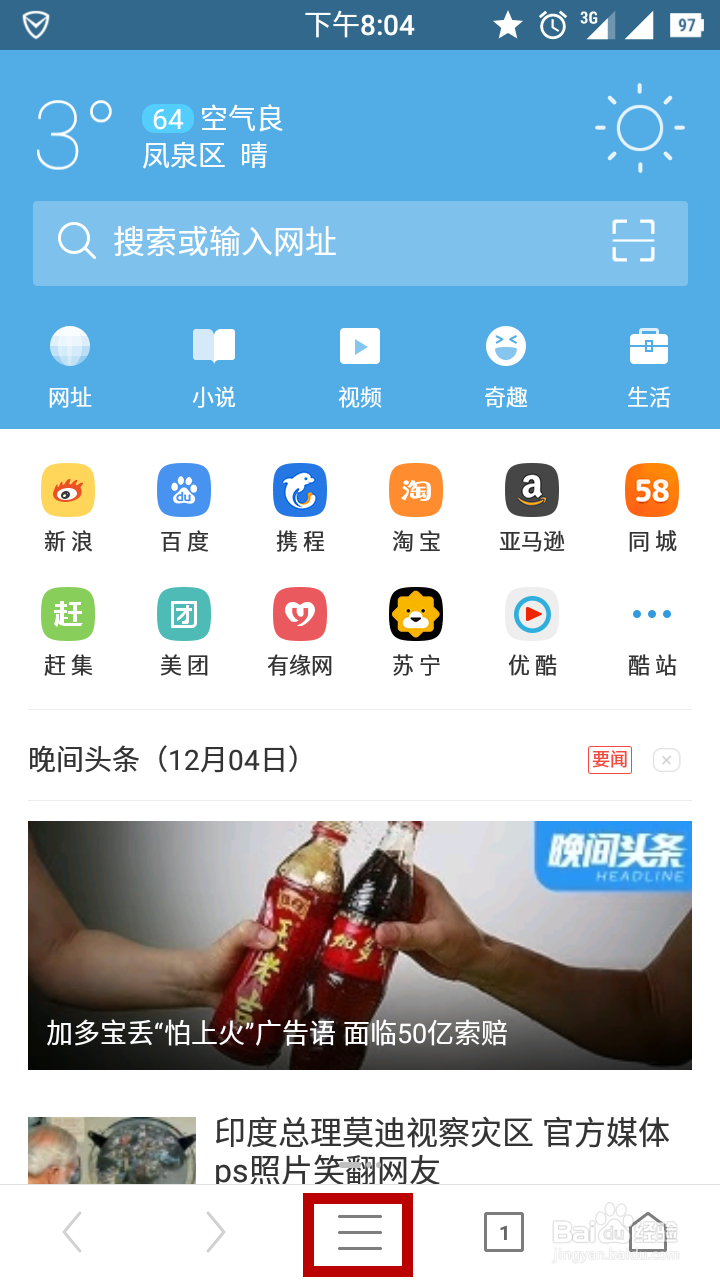Launch the 美团 Meituan shortcut
720x1280 pixels.
coord(183,629)
